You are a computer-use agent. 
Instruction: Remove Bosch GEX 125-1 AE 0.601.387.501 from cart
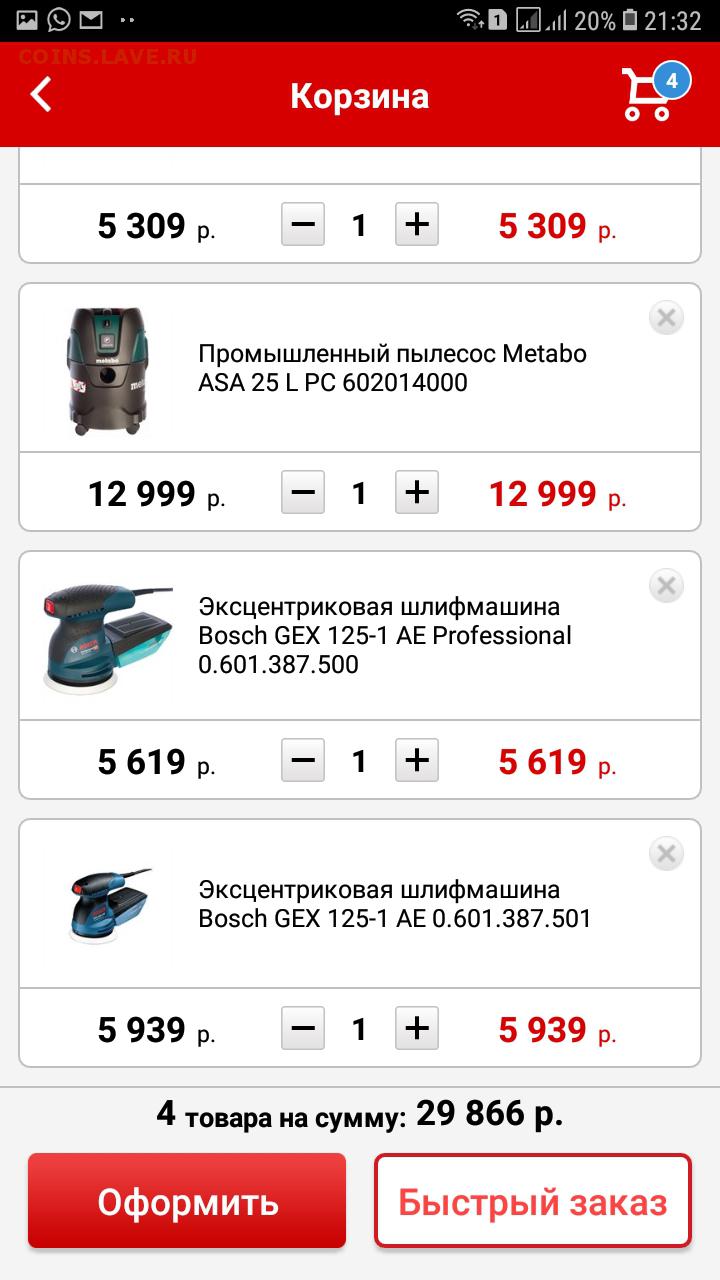(x=666, y=854)
